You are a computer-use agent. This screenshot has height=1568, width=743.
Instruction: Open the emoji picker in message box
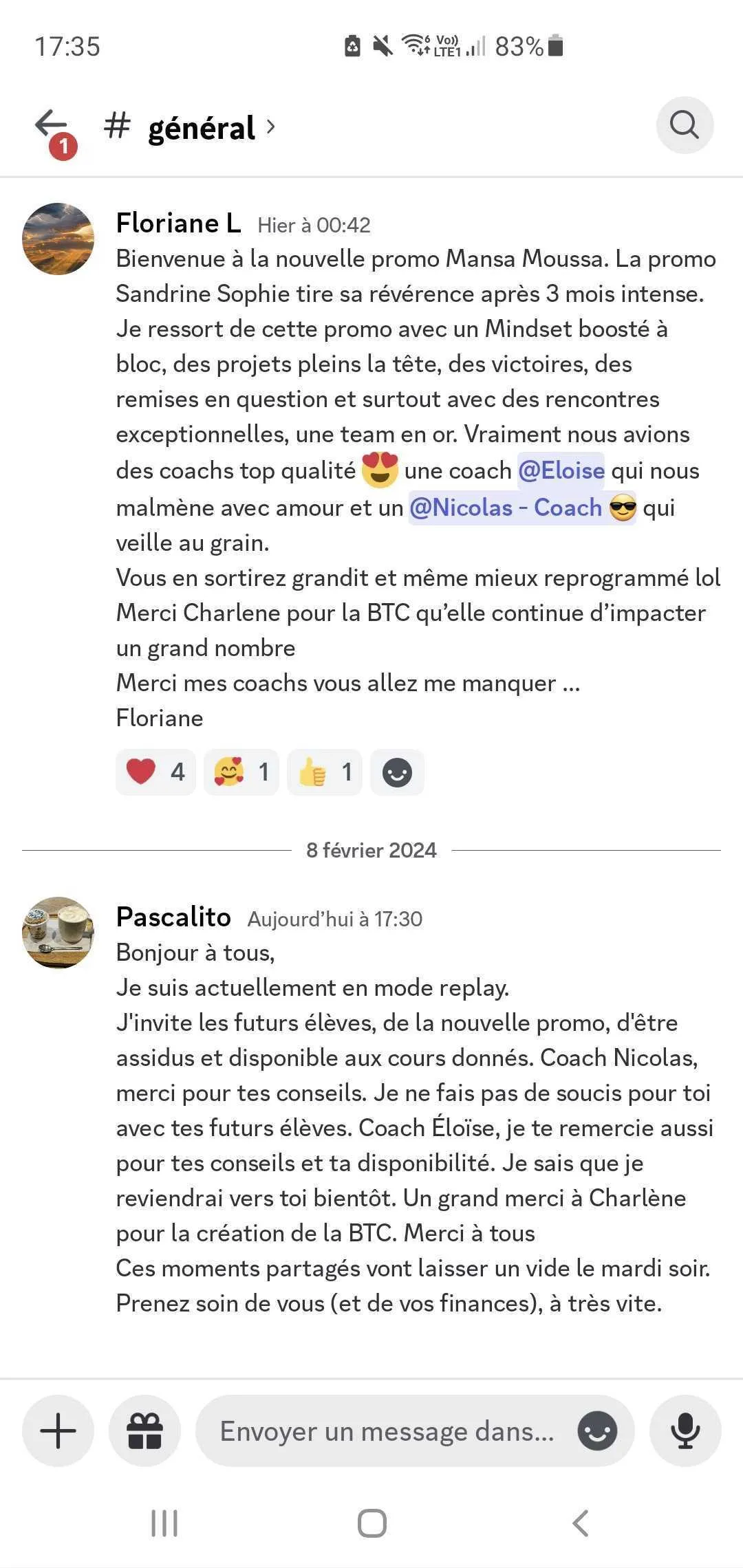596,1431
